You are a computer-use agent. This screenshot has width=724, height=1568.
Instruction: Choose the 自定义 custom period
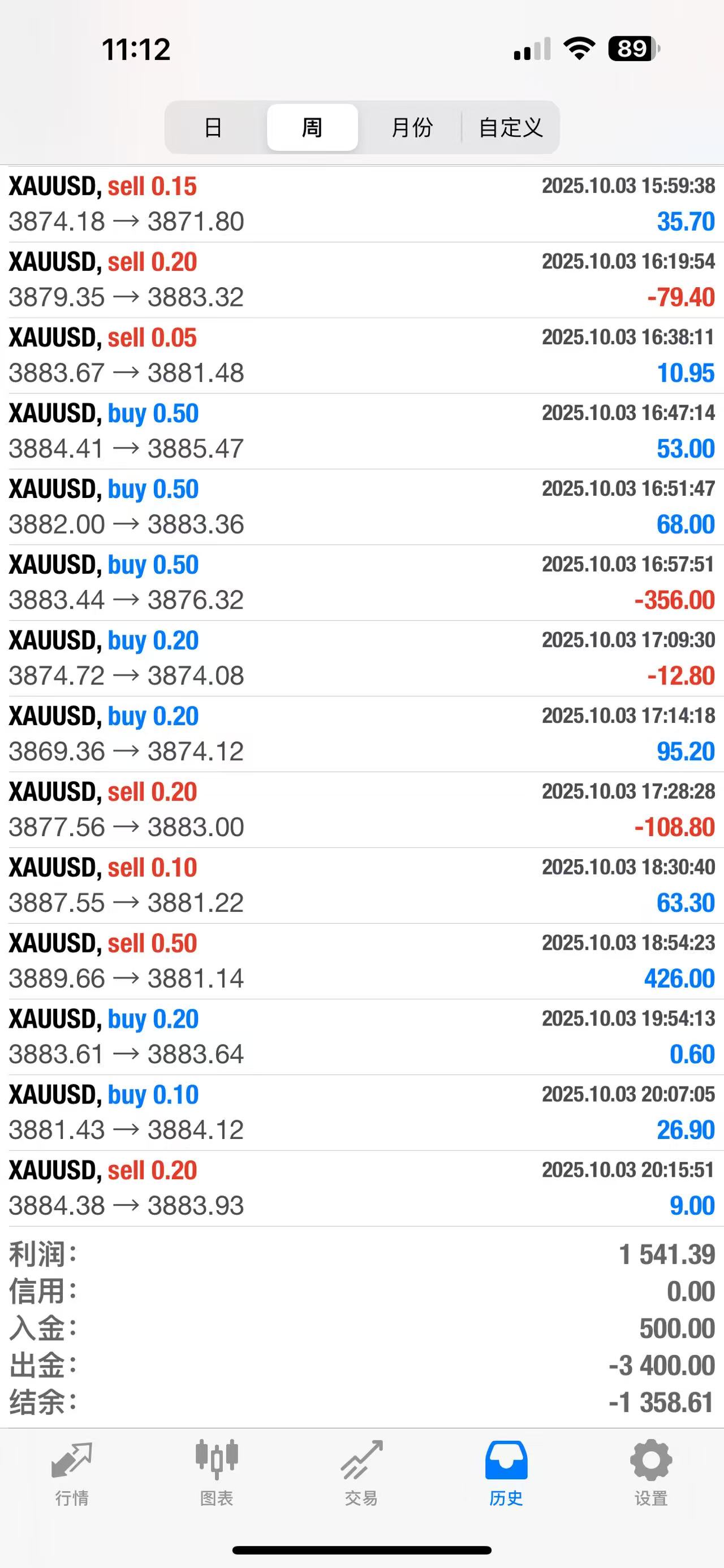coord(510,127)
